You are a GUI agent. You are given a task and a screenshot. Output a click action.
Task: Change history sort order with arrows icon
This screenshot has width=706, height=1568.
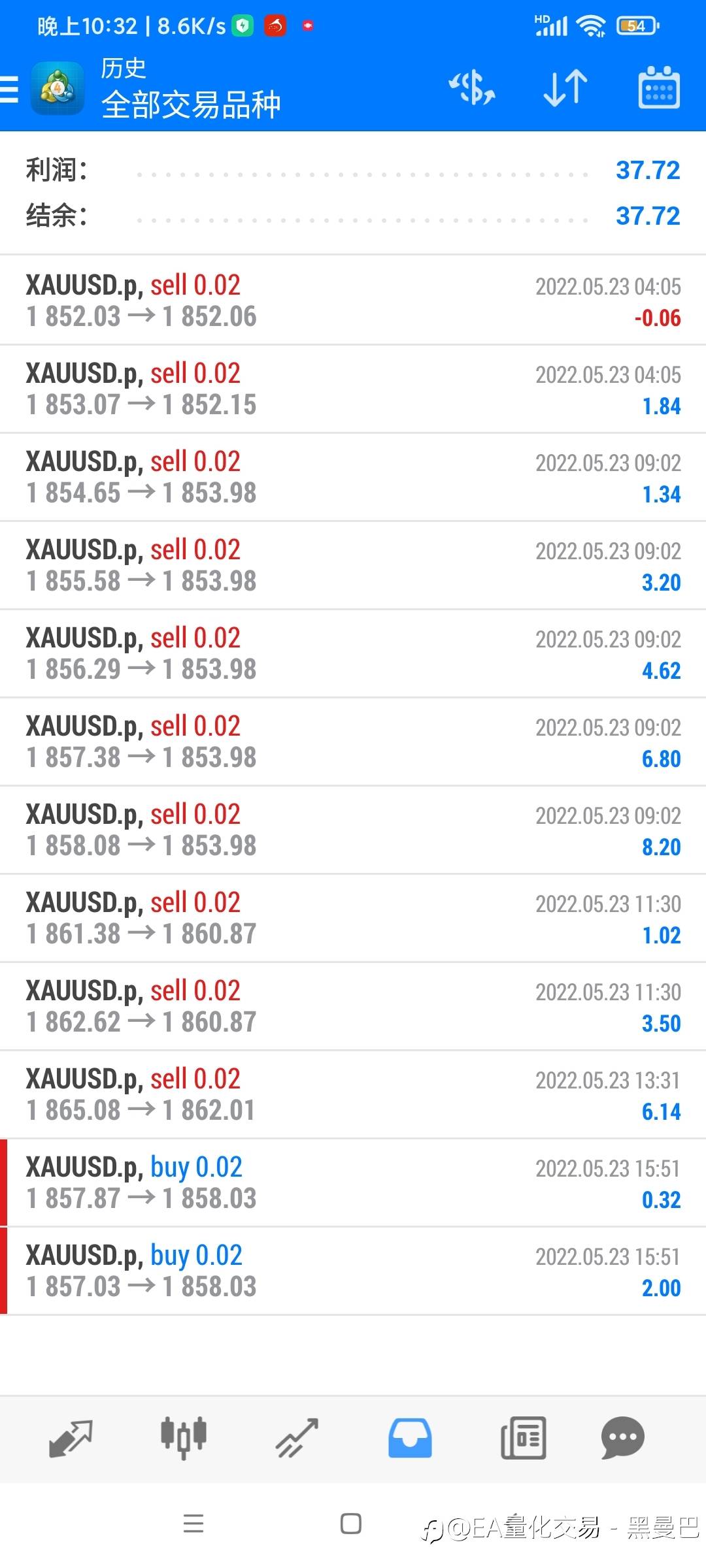click(x=565, y=88)
